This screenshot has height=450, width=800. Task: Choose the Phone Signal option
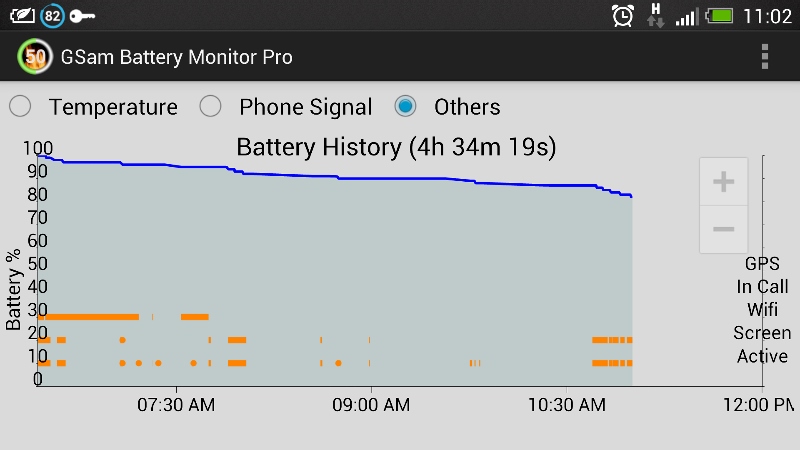click(211, 107)
